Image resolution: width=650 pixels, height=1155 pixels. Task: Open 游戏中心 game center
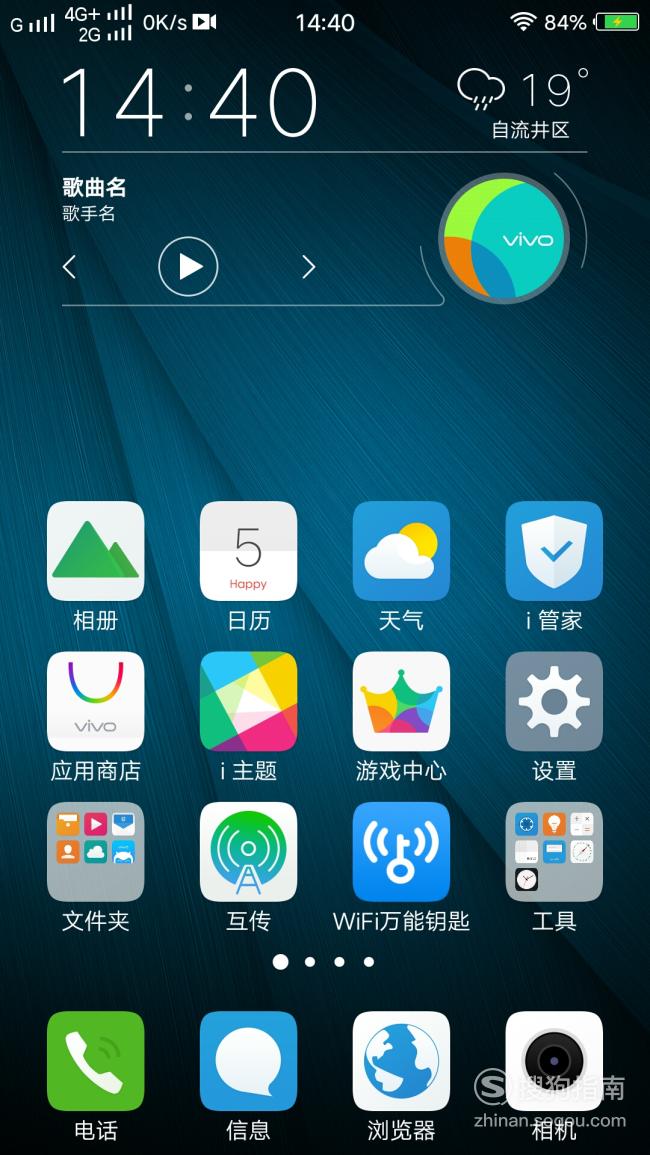[401, 701]
